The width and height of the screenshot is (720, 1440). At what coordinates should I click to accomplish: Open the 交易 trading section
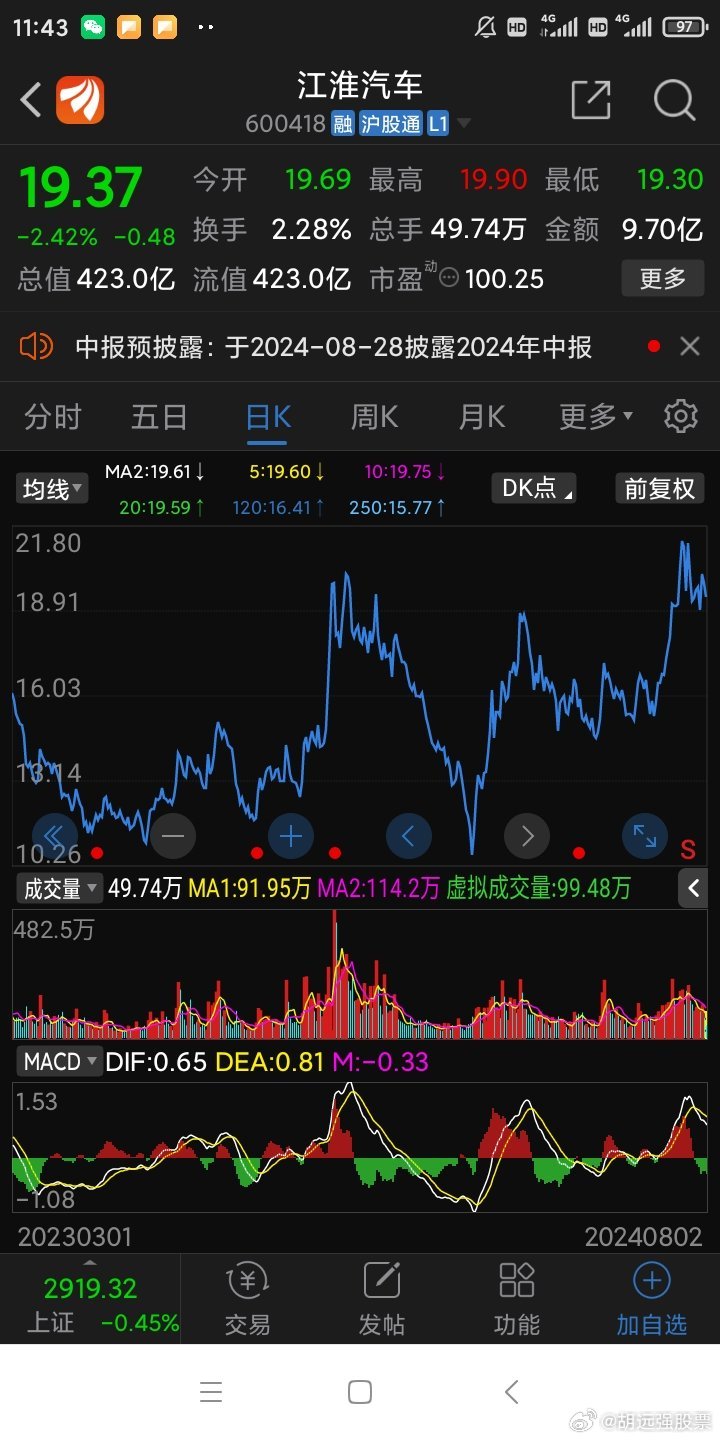tap(247, 1299)
